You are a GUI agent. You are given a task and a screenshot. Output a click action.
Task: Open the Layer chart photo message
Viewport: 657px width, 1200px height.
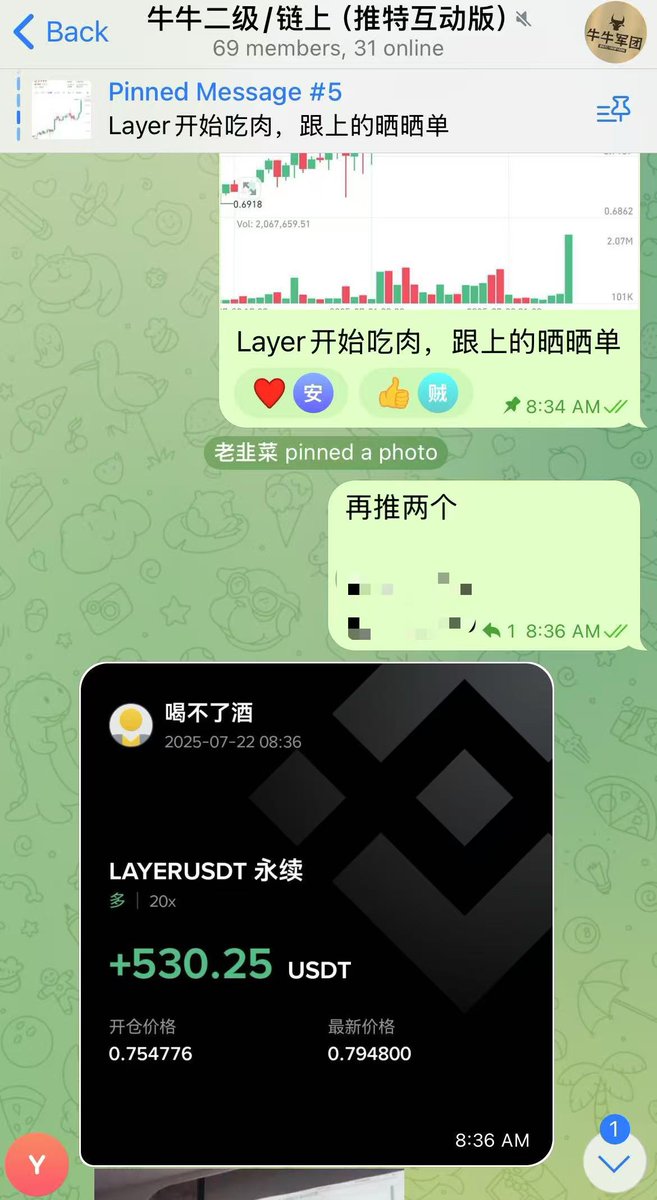(430, 230)
